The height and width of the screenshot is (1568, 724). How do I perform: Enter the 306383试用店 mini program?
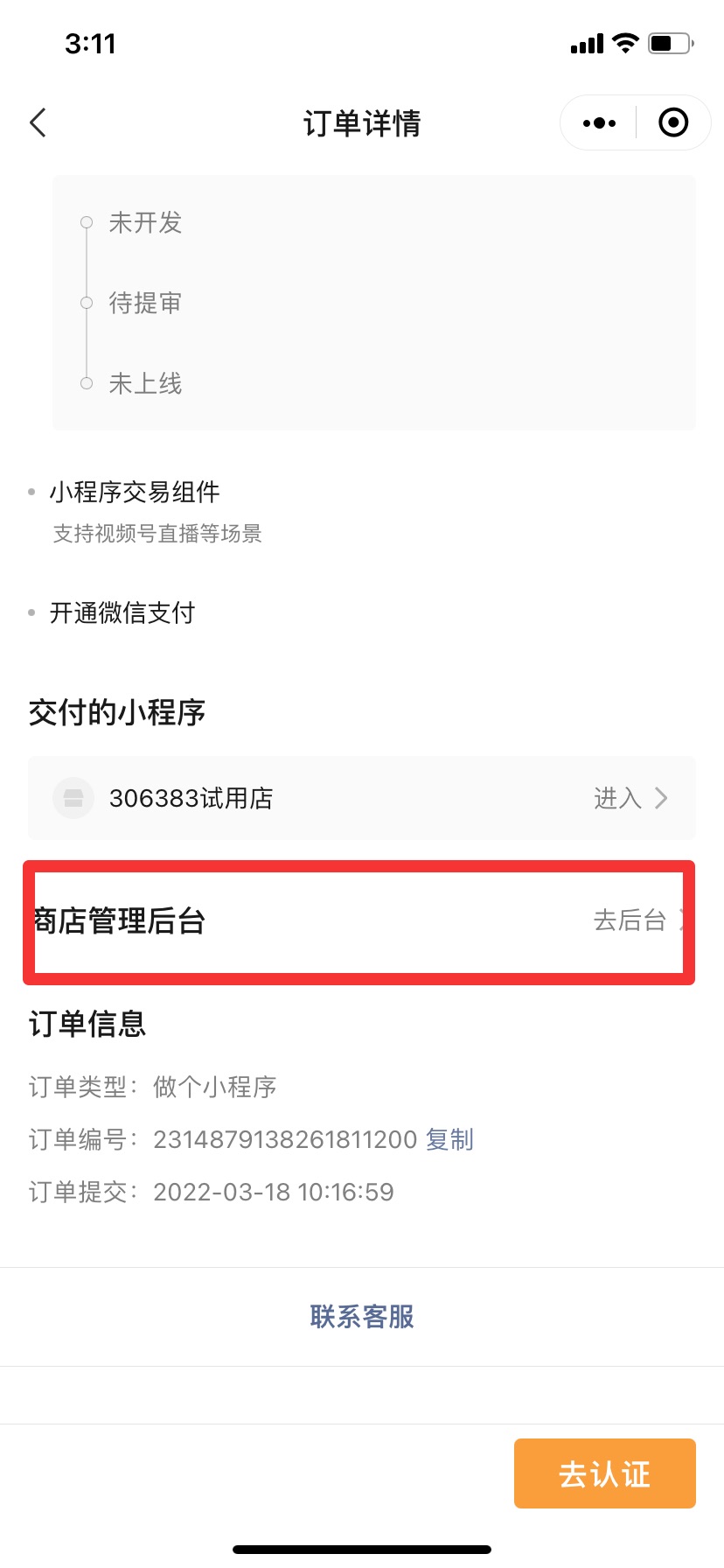coord(362,798)
